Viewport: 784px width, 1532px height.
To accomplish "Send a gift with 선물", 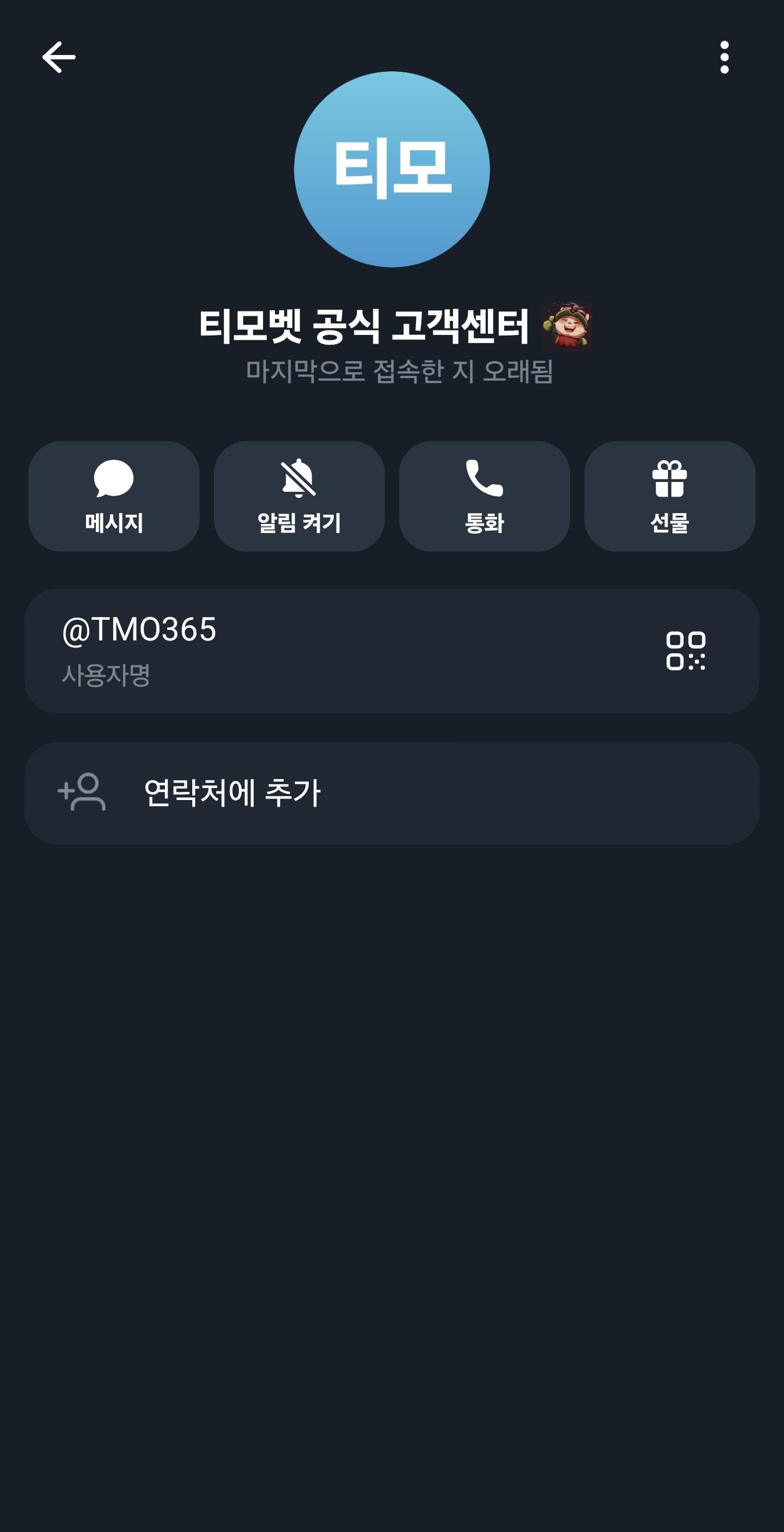I will 670,496.
